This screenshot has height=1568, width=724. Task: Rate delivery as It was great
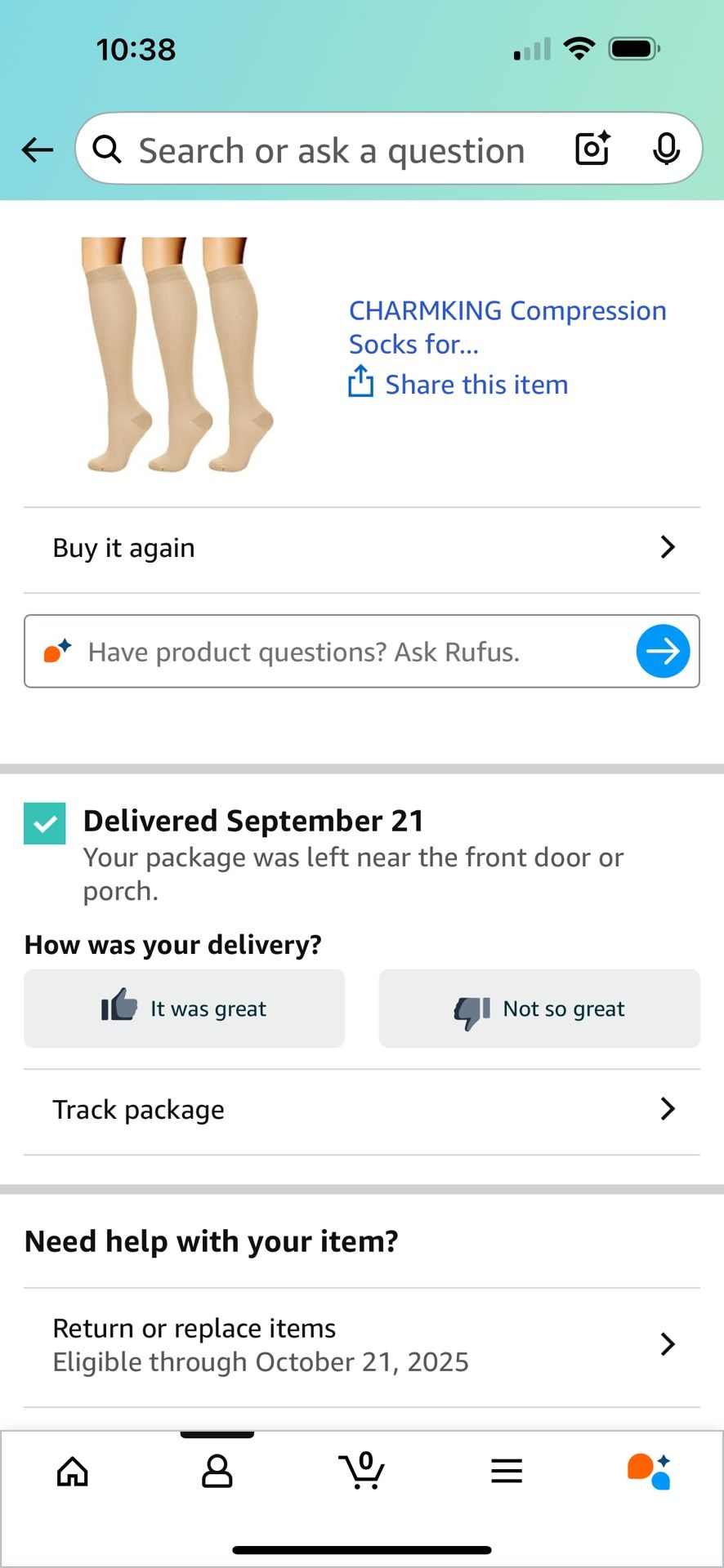point(185,1009)
